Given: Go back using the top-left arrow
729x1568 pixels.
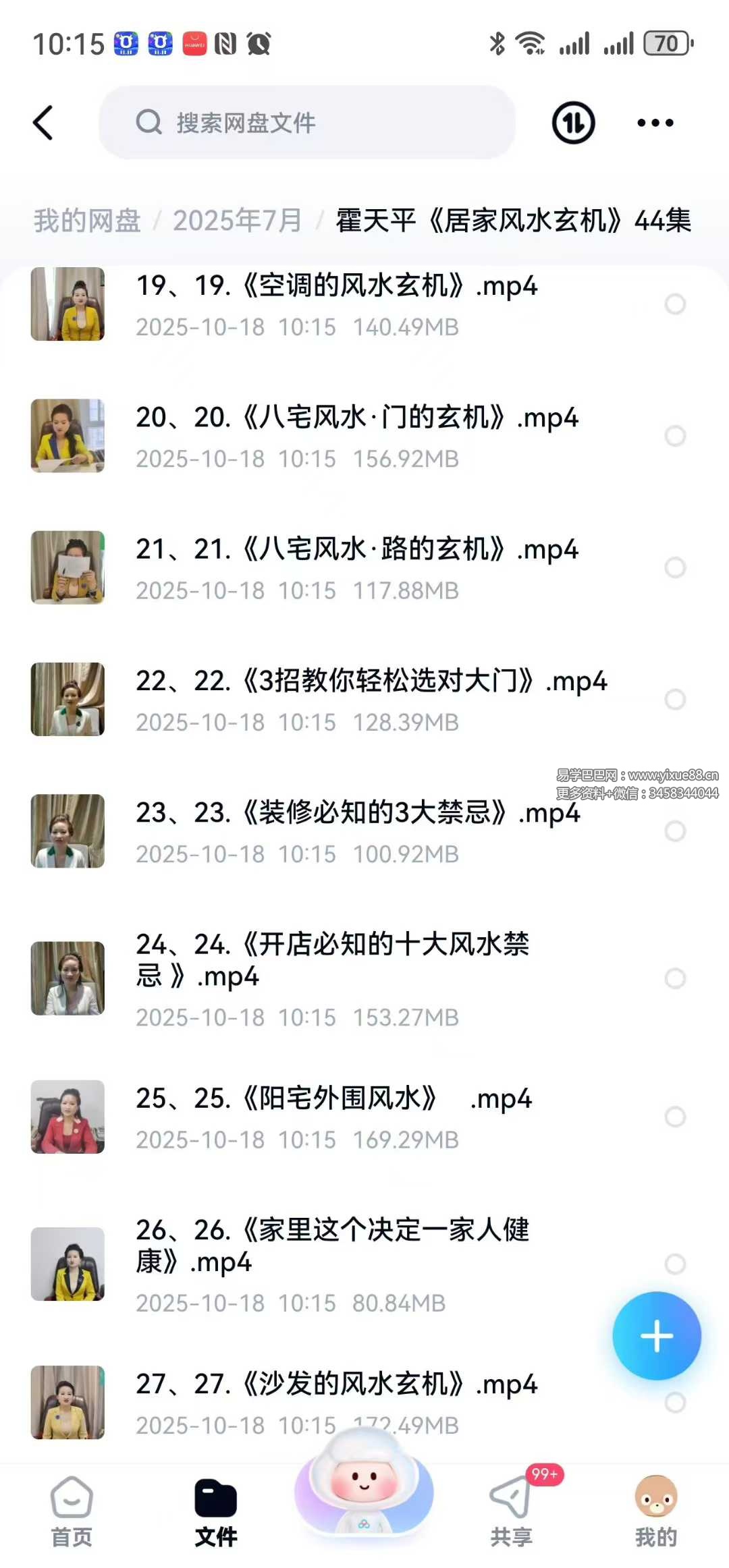Looking at the screenshot, I should [43, 123].
